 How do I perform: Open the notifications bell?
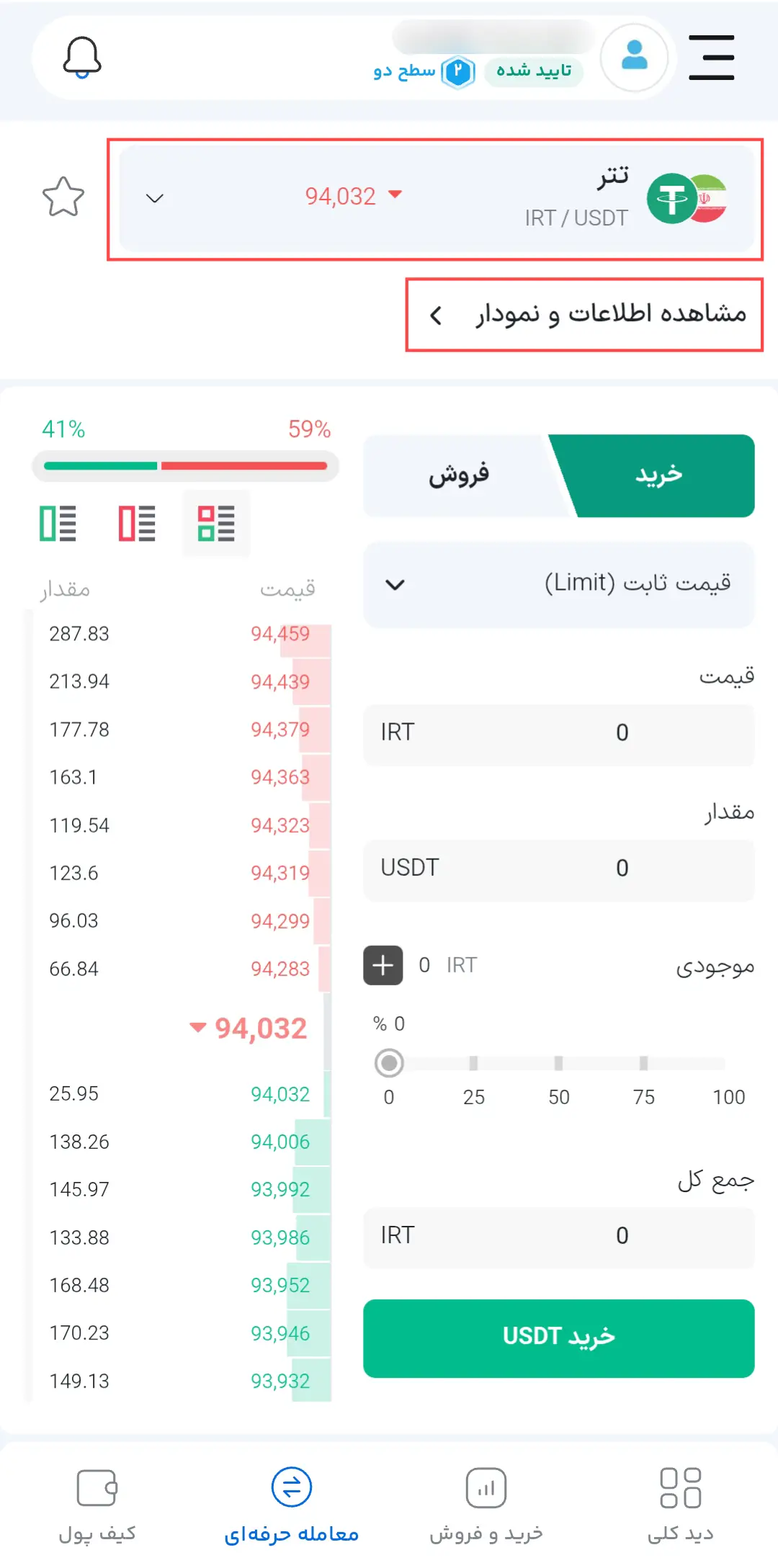[x=82, y=58]
